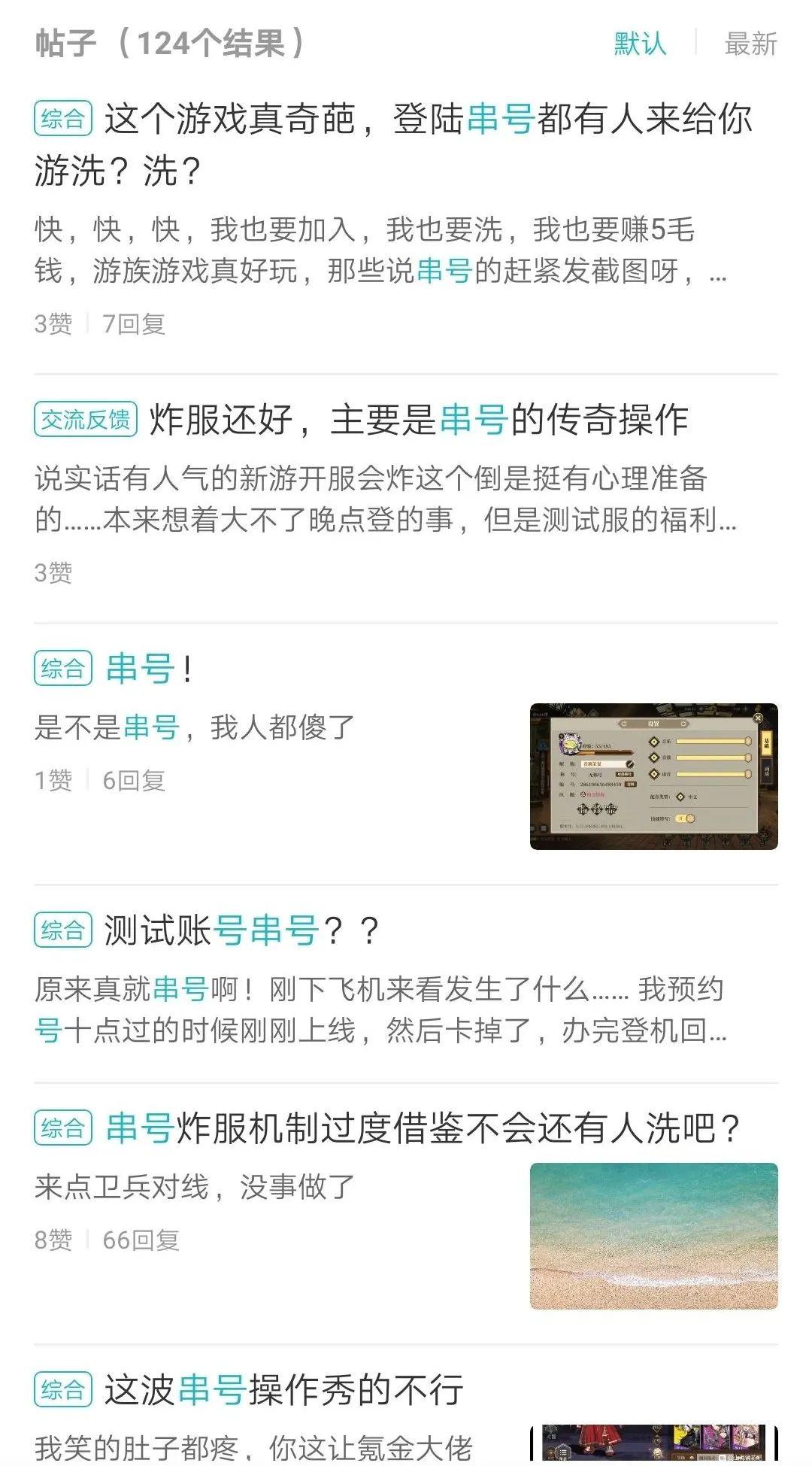Open the post 测试账号串号？？
Screen dimensions: 812x1466
point(241,930)
